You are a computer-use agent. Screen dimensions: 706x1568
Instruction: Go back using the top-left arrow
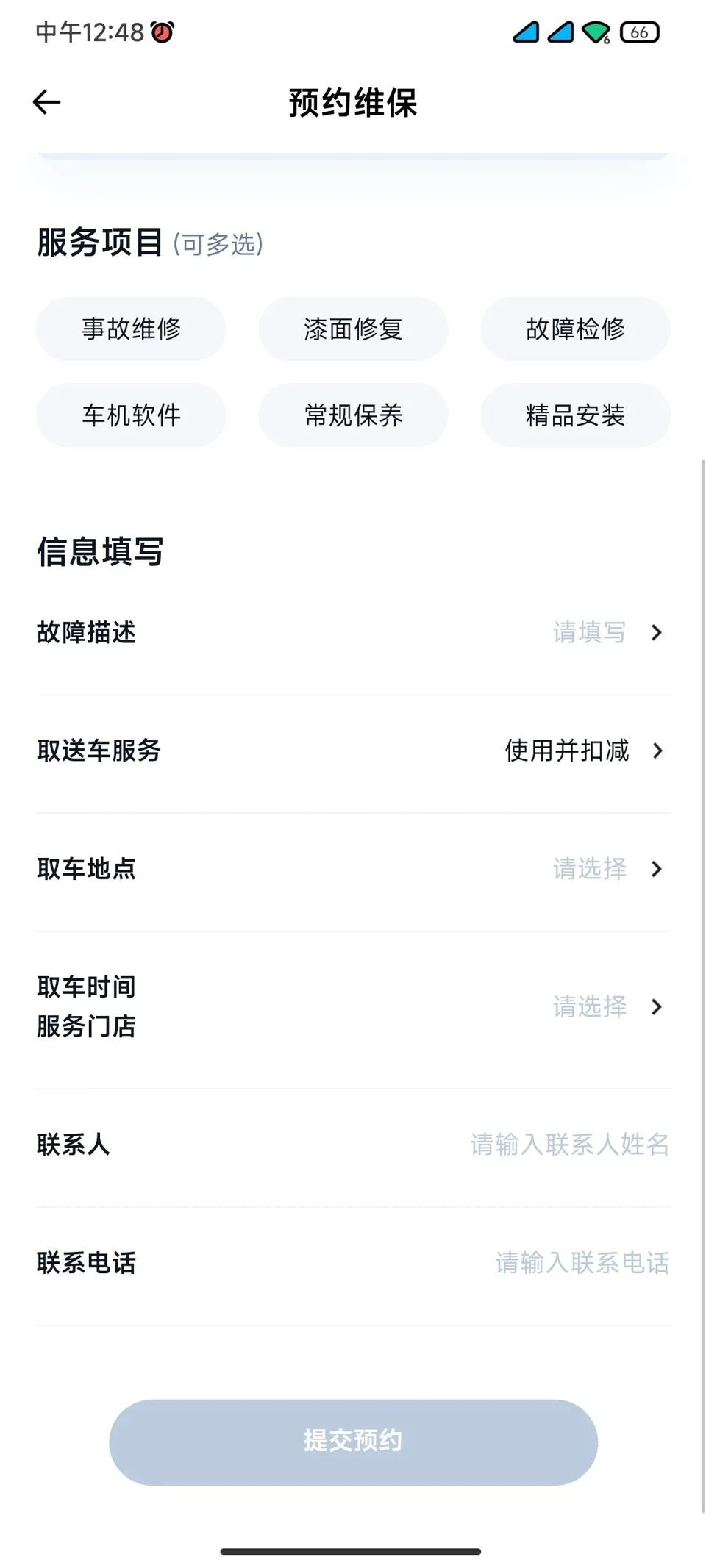(46, 102)
